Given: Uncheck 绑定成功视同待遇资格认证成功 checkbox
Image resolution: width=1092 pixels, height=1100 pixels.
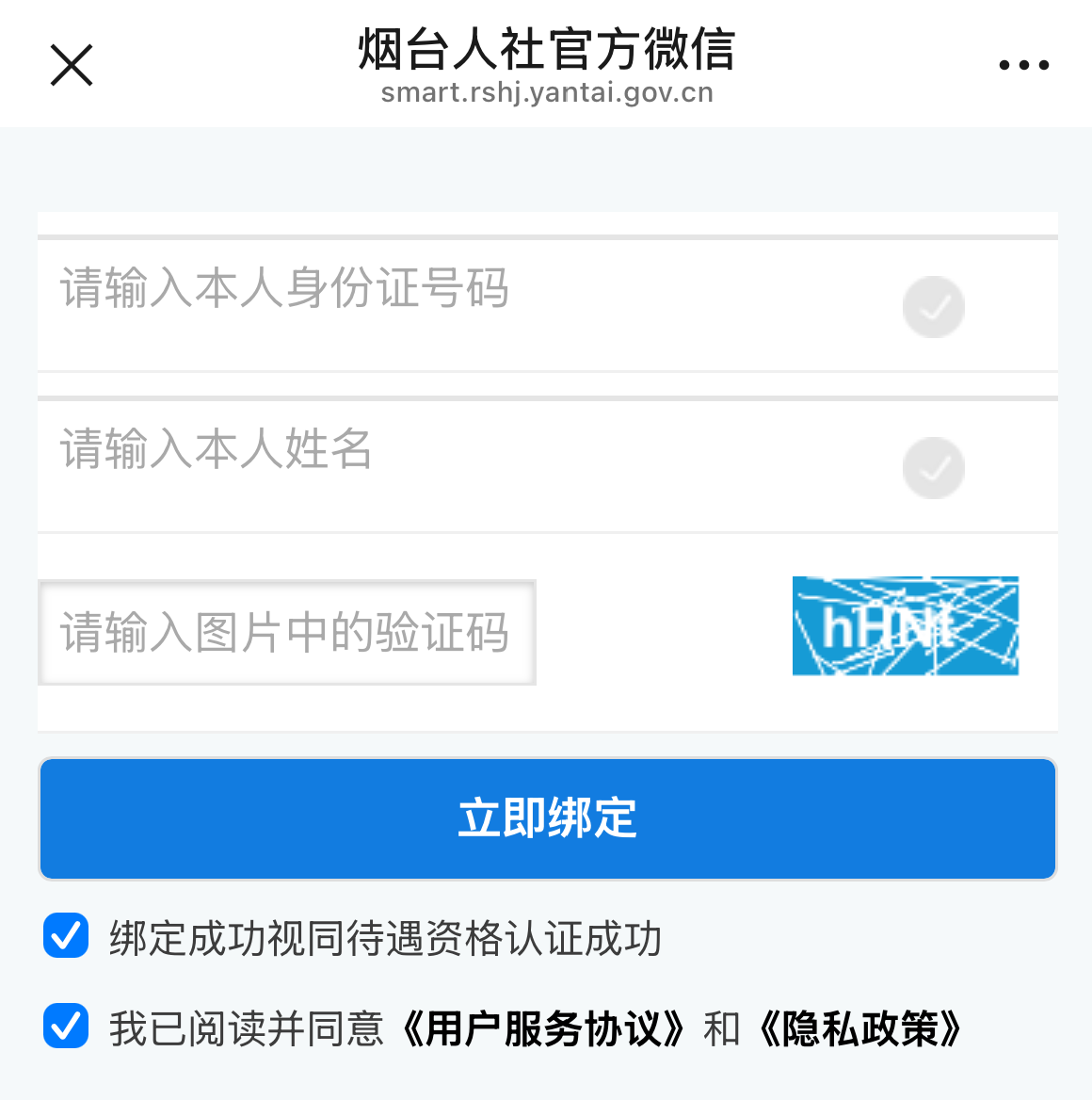Looking at the screenshot, I should 66,936.
